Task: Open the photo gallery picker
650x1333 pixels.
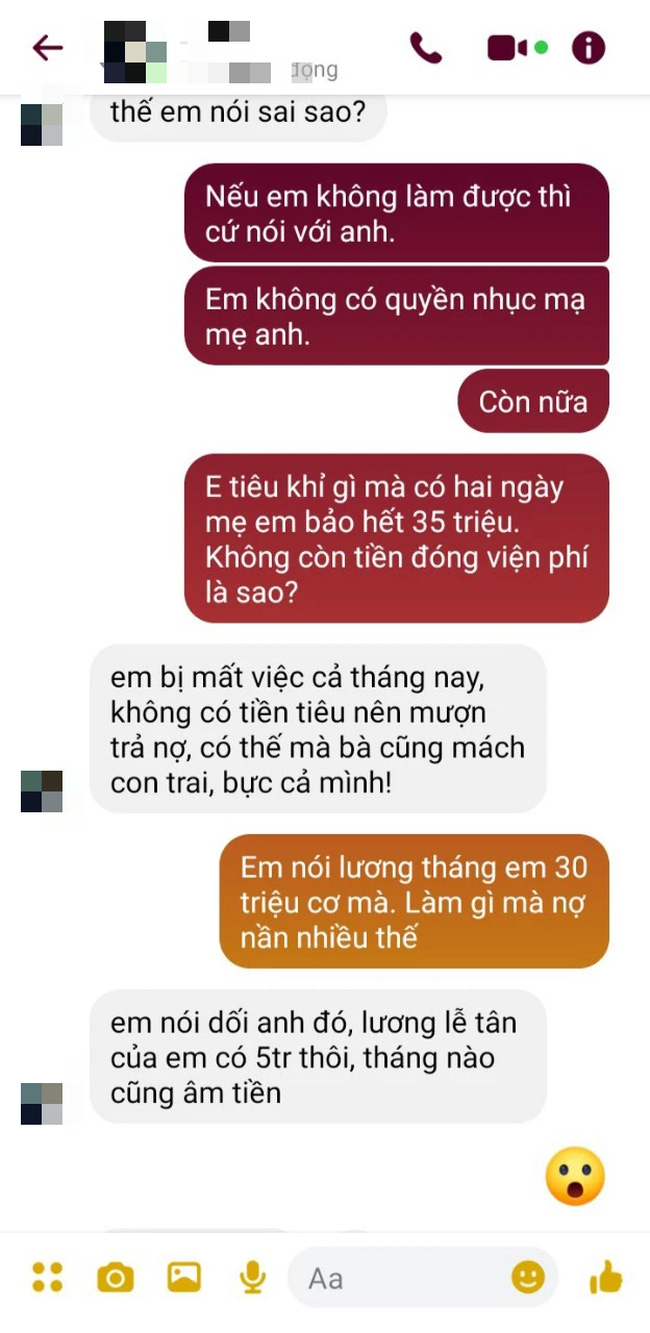Action: coord(184,1277)
